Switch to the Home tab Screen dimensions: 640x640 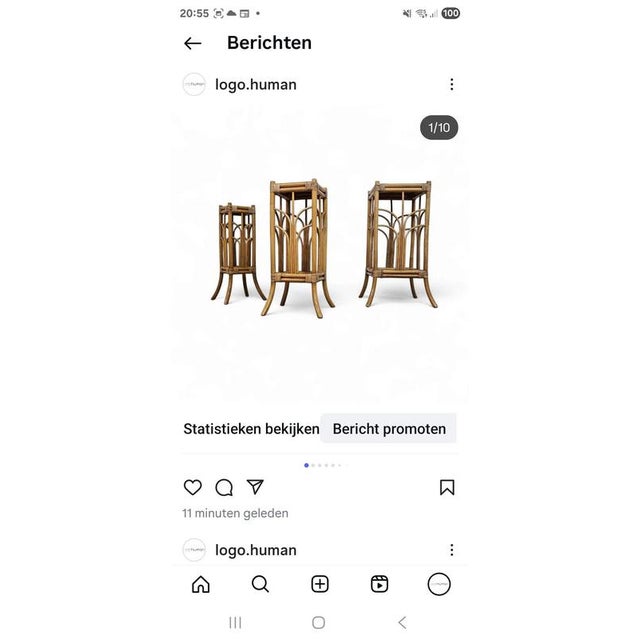click(x=201, y=584)
